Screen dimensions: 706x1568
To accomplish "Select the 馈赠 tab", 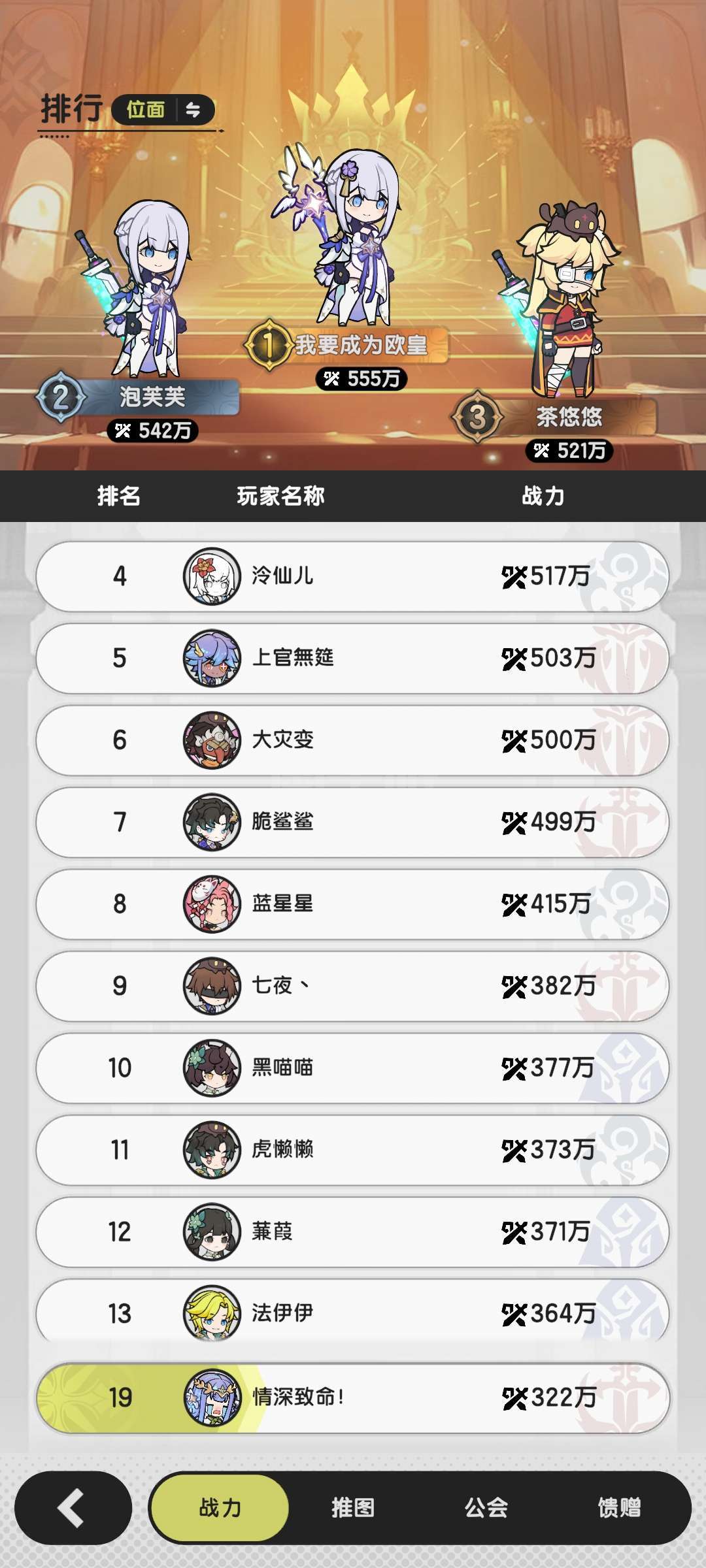I will click(x=619, y=1507).
